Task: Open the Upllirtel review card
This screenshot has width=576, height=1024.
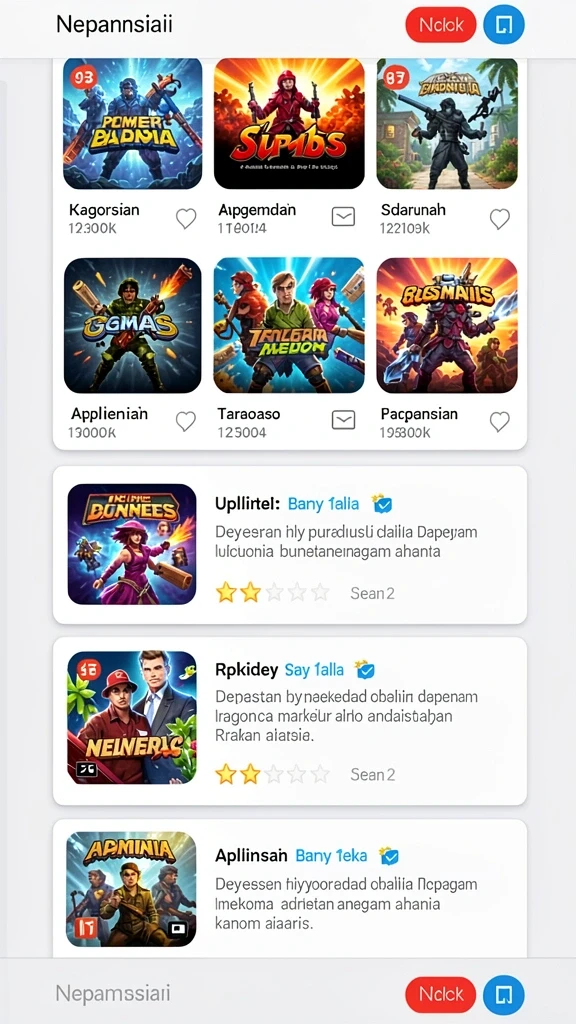Action: (290, 545)
